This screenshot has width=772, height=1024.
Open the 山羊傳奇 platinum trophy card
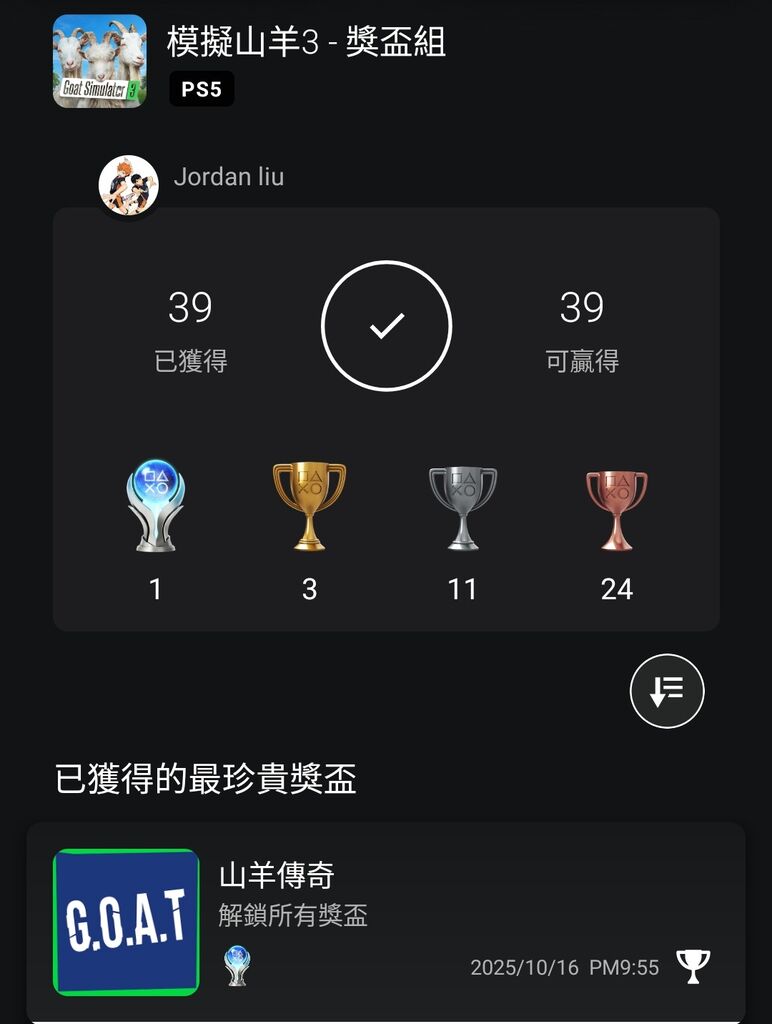[x=386, y=921]
